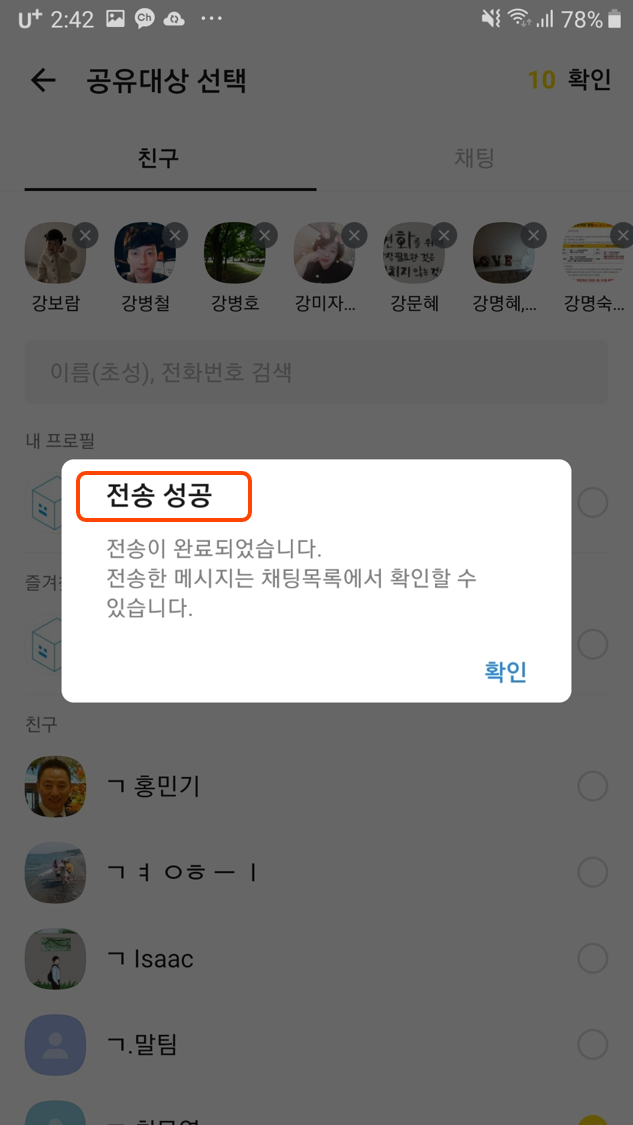Remove 강보람 from selected recipients

pos(85,235)
